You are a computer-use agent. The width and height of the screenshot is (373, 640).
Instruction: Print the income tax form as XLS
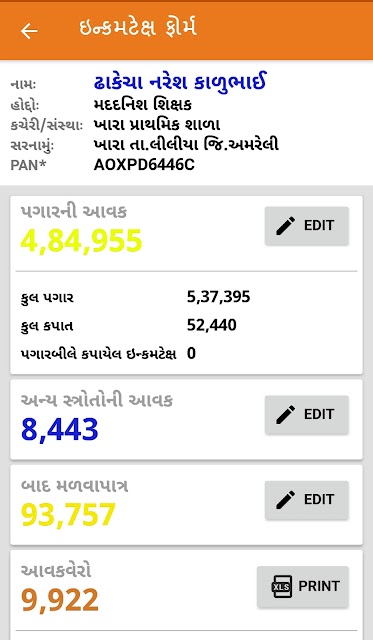(x=303, y=587)
